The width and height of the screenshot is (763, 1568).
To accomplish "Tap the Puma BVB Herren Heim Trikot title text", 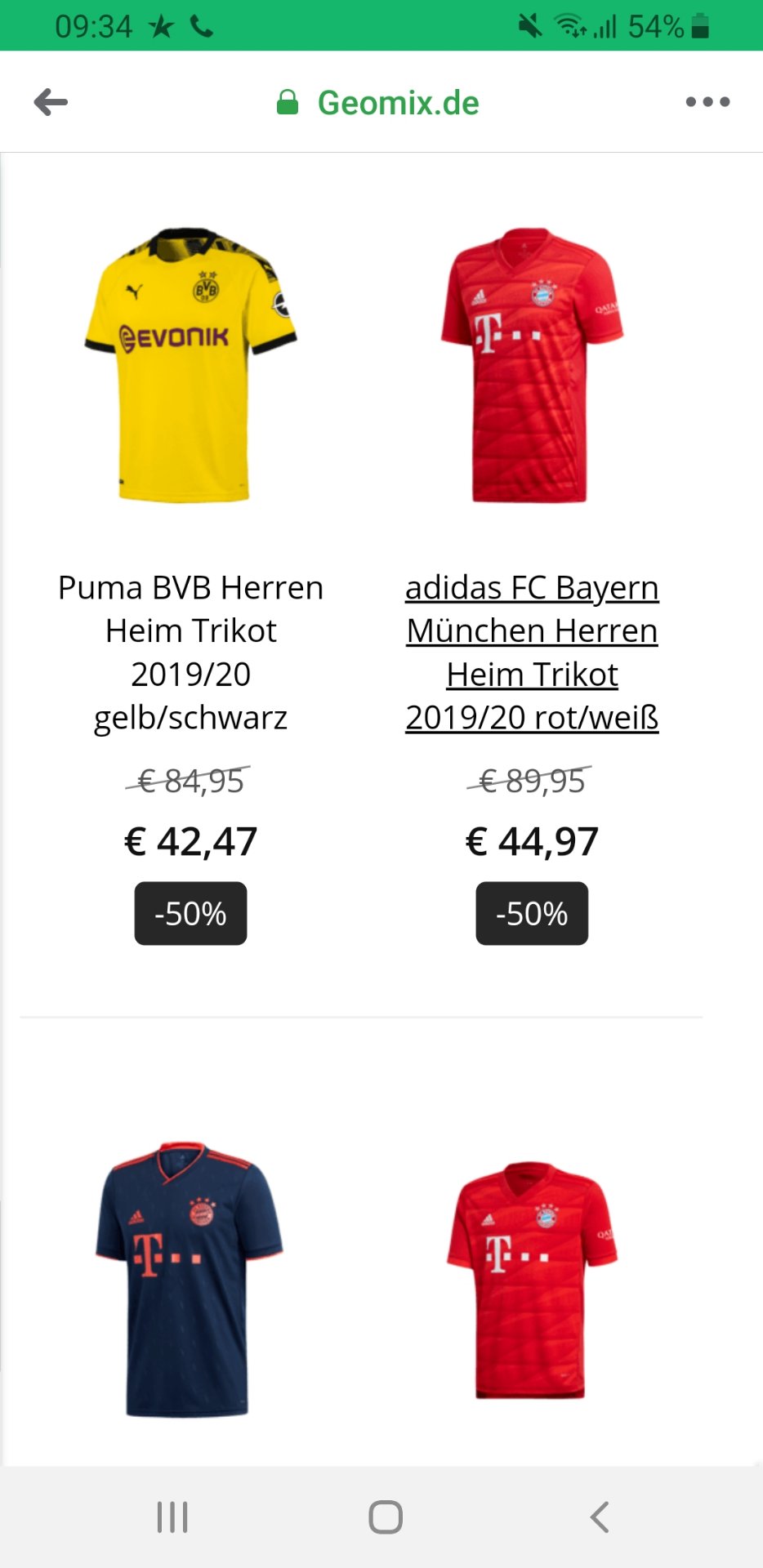I will (190, 652).
